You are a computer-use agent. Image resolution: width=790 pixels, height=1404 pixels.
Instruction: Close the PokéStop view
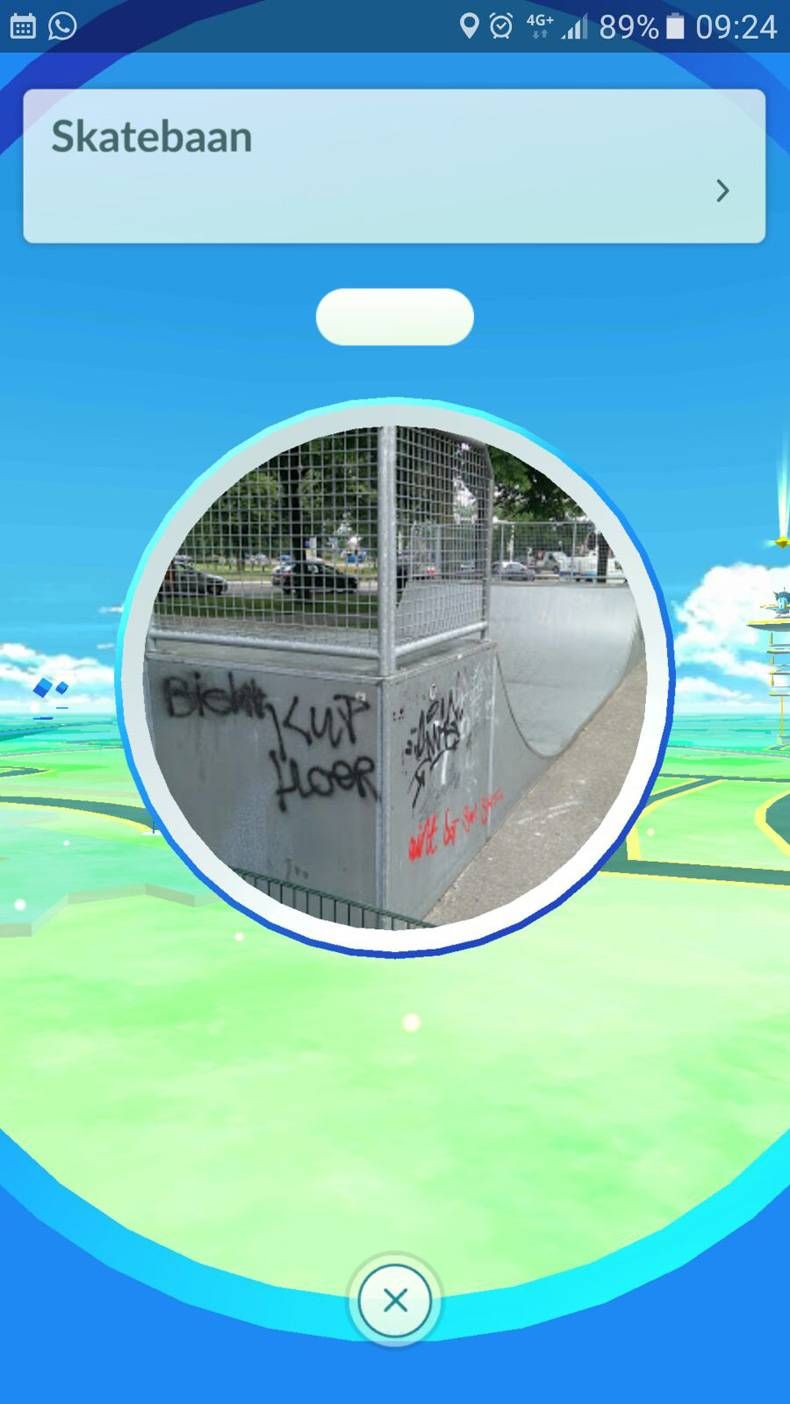395,1300
